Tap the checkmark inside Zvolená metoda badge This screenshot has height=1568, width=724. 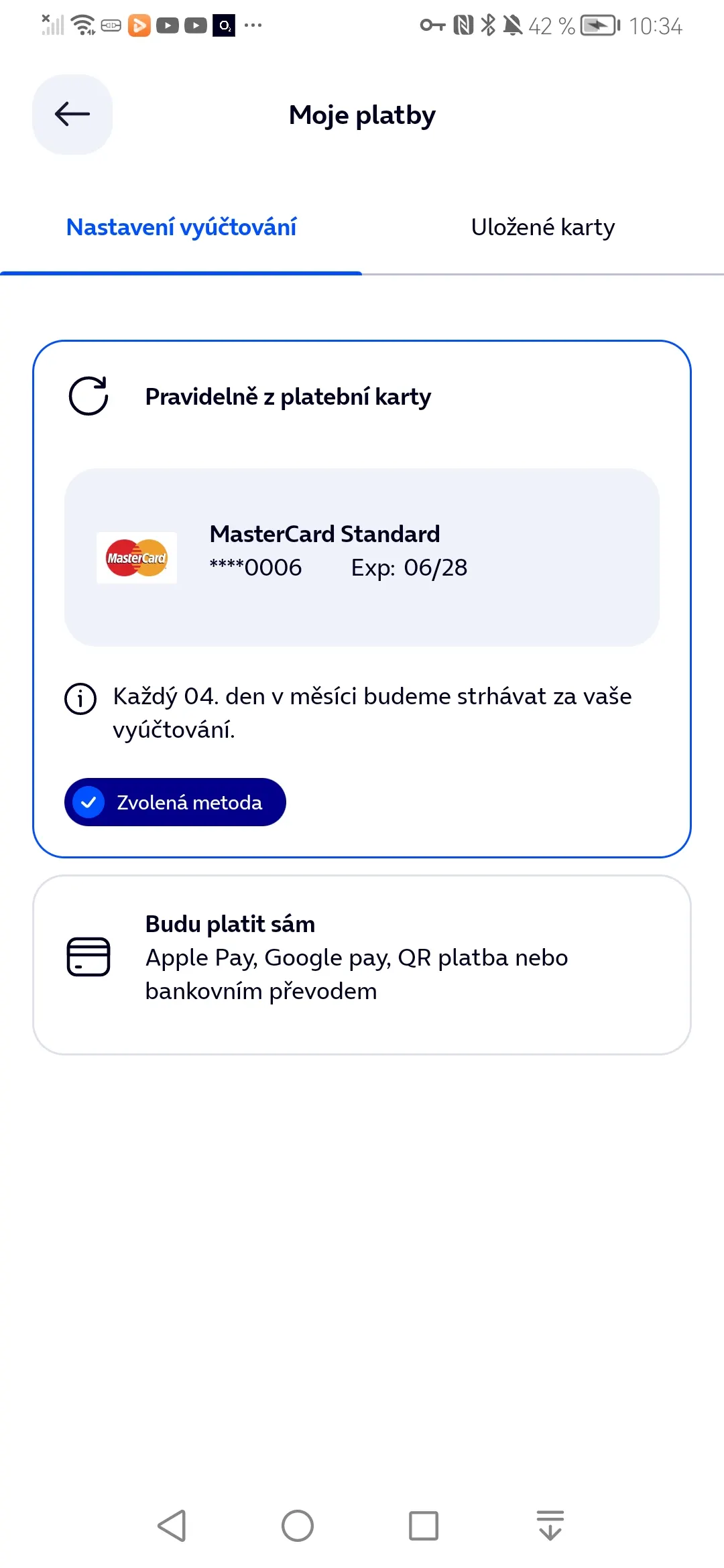[x=89, y=801]
